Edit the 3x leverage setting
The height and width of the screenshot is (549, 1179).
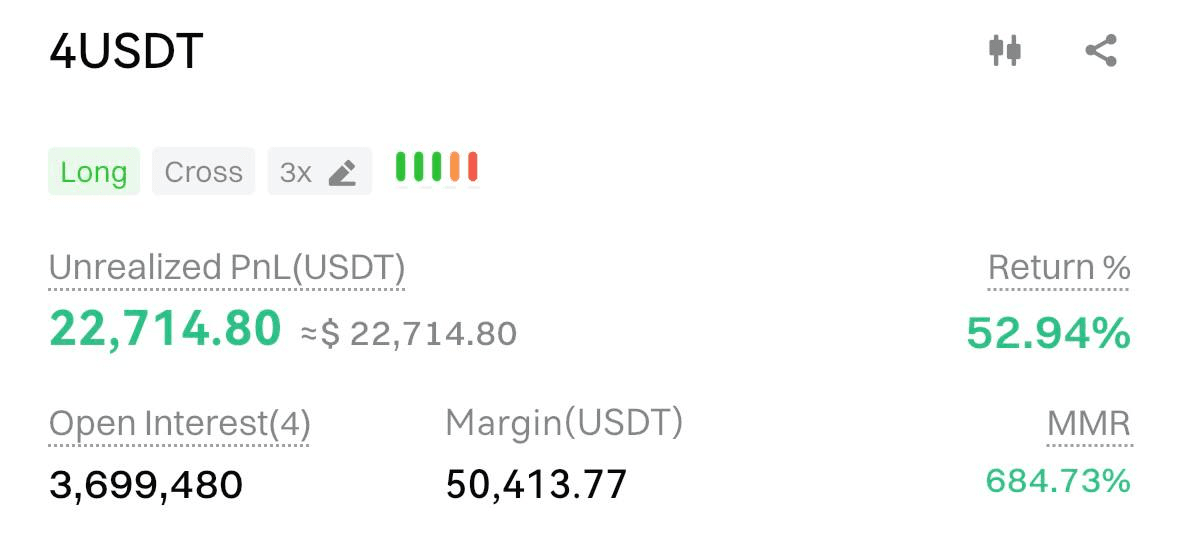click(x=320, y=172)
